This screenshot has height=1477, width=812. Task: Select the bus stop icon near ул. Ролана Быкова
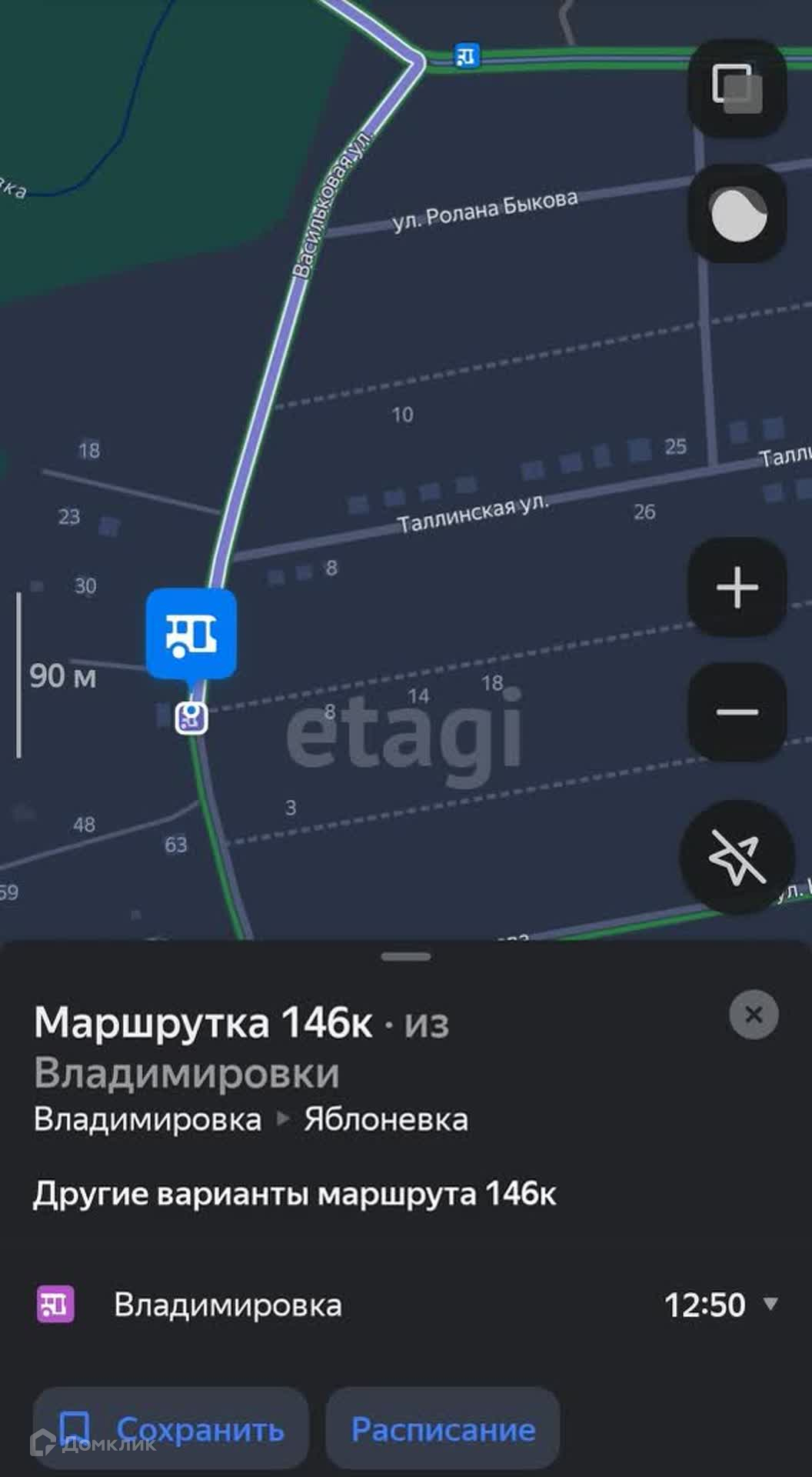[466, 55]
